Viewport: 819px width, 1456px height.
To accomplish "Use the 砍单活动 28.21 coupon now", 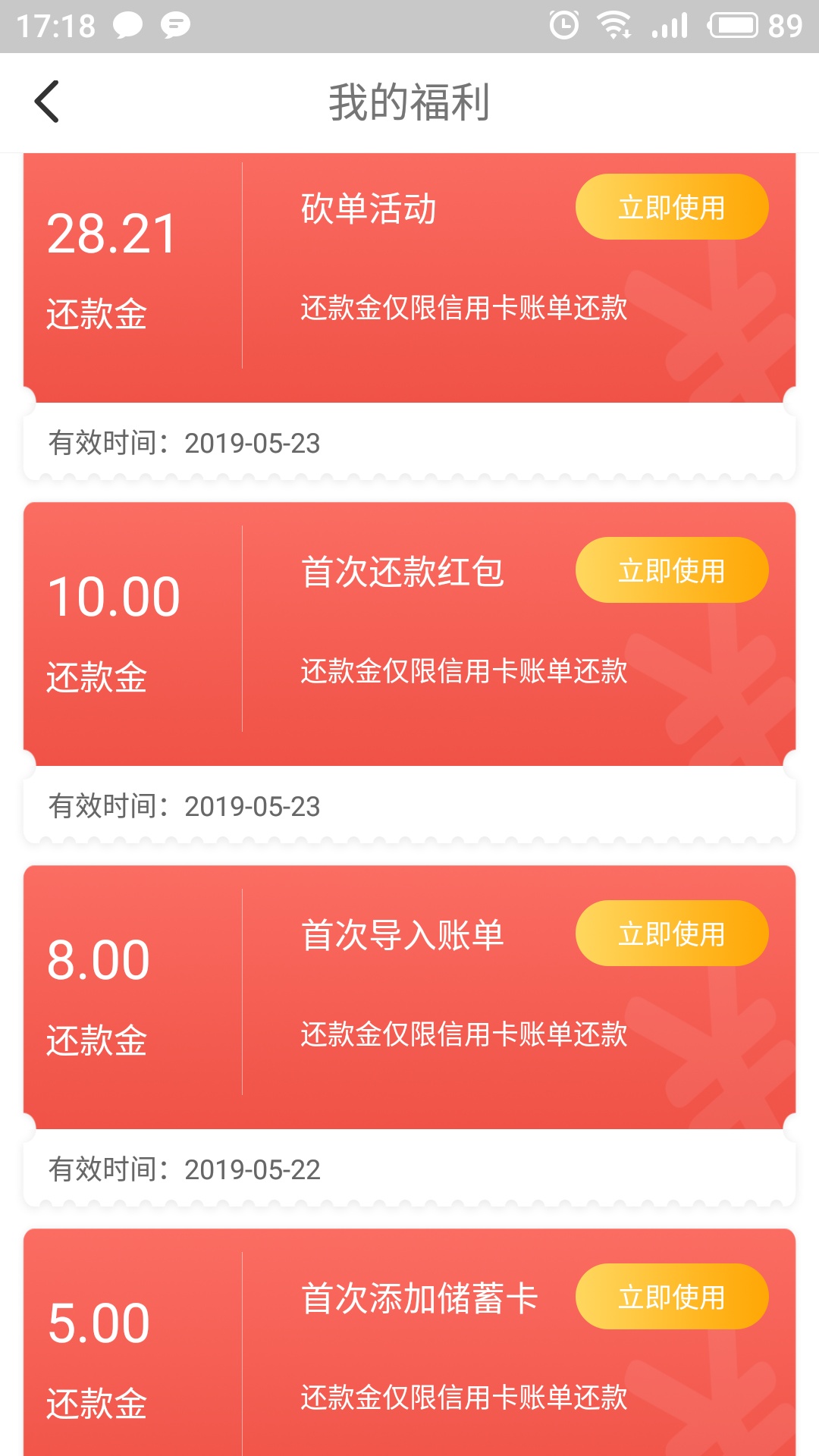I will 671,207.
